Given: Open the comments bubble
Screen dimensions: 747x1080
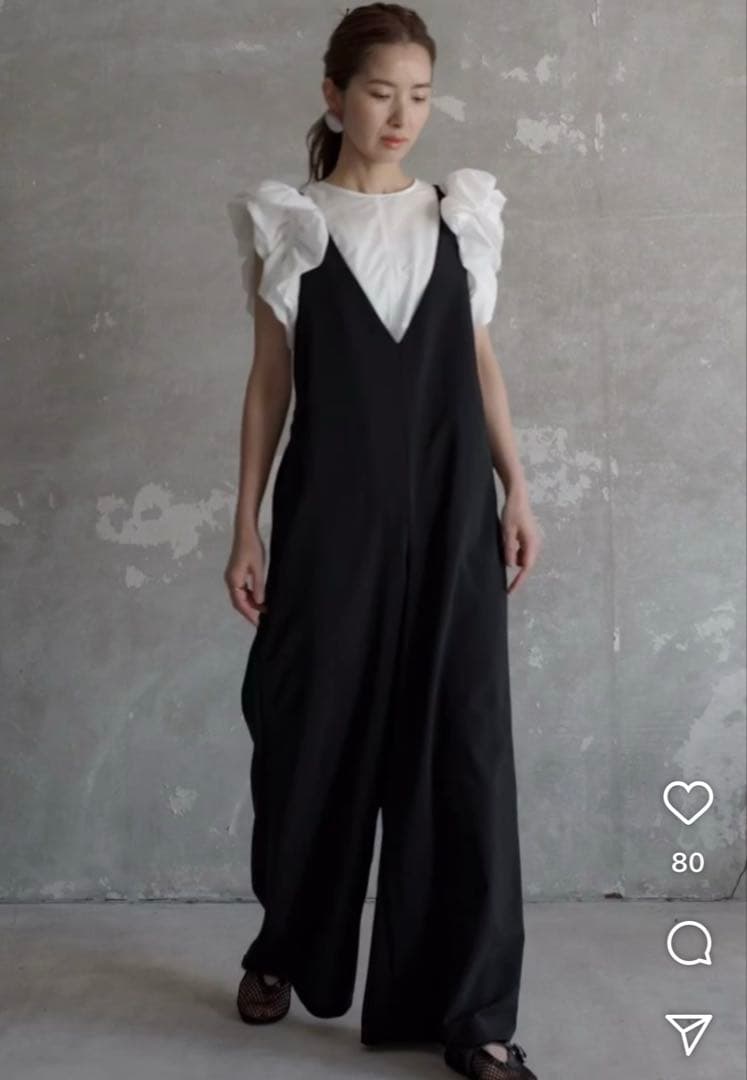Looking at the screenshot, I should pyautogui.click(x=689, y=943).
